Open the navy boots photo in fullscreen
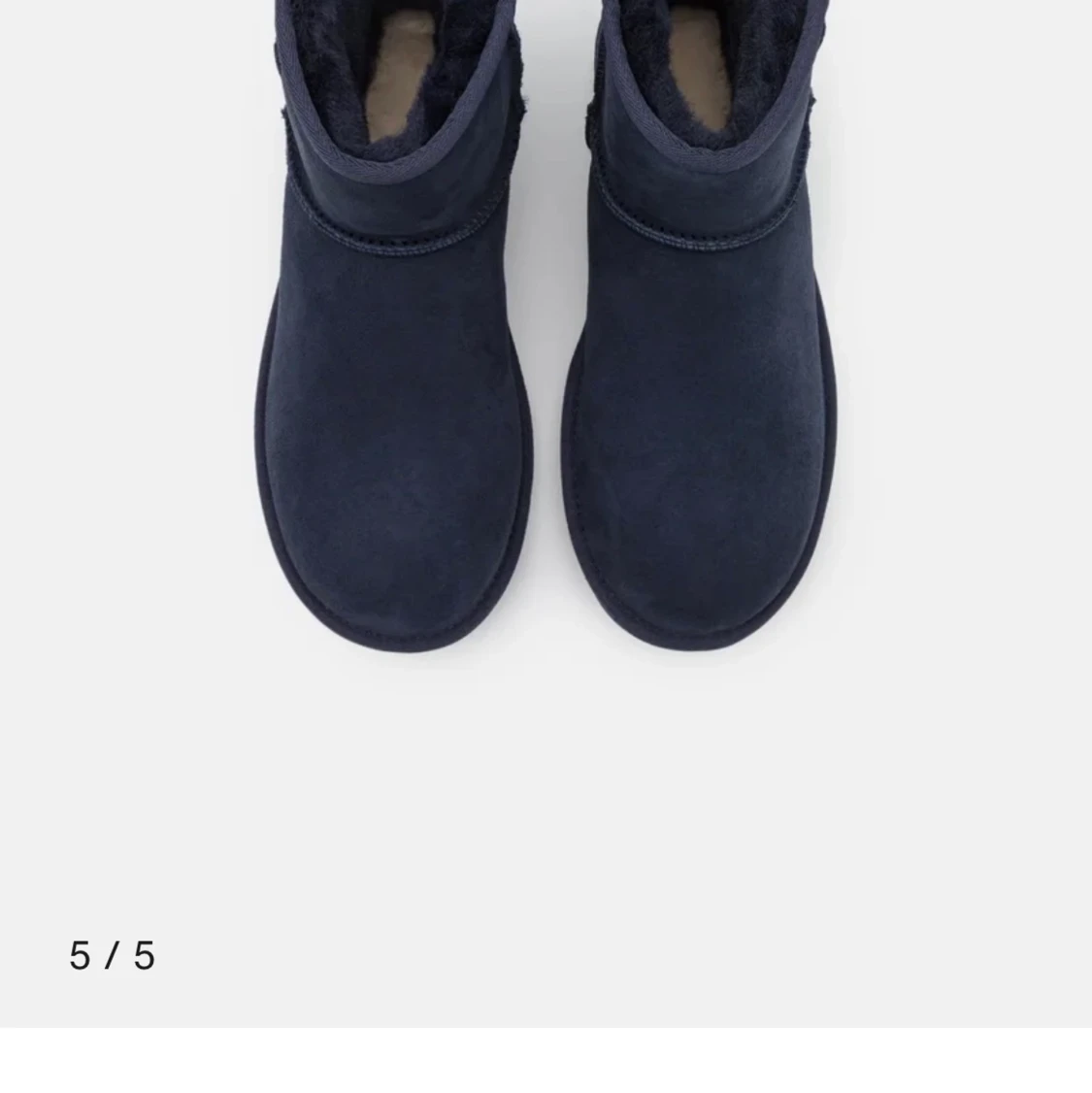 coord(546,388)
